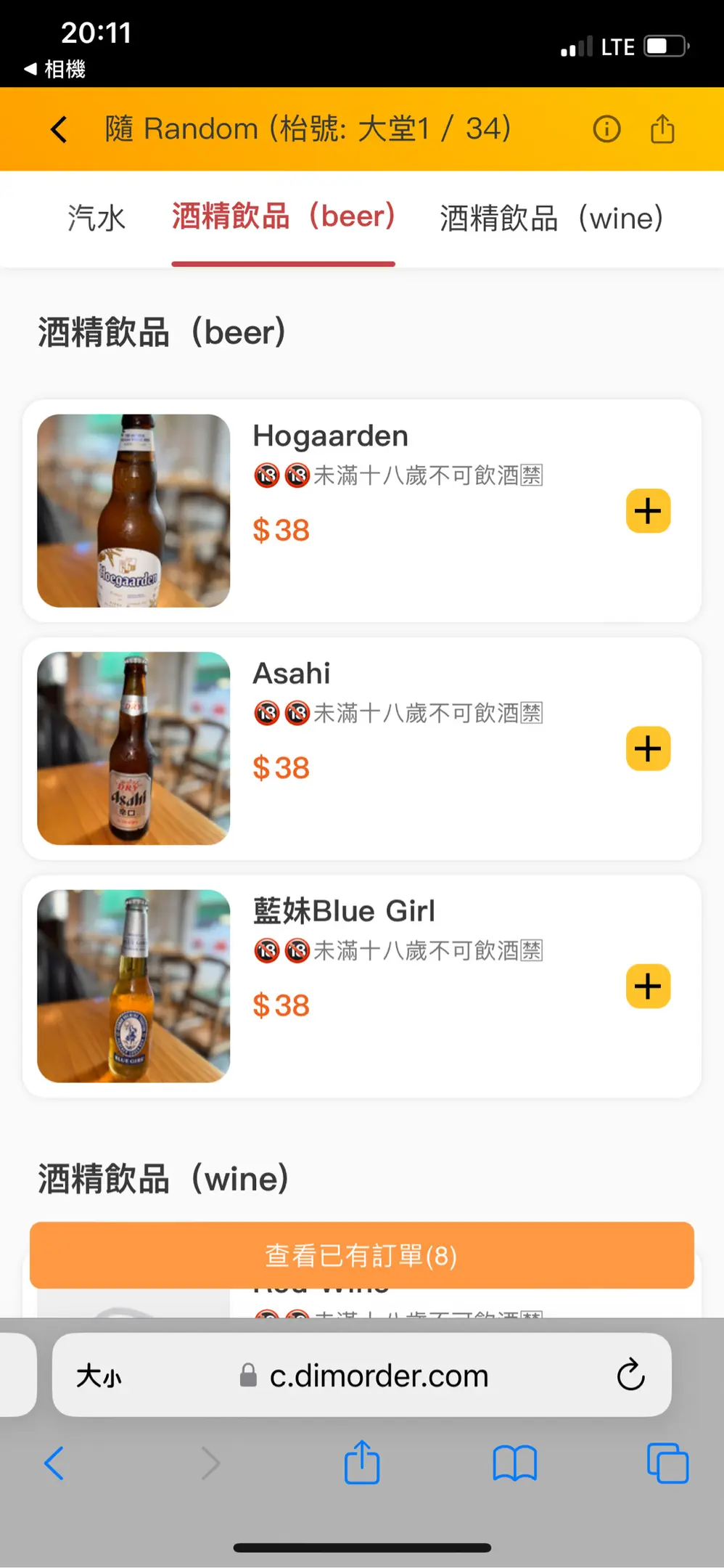Add 藍妹Blue Girl to the order
This screenshot has height=1568, width=724.
point(648,986)
